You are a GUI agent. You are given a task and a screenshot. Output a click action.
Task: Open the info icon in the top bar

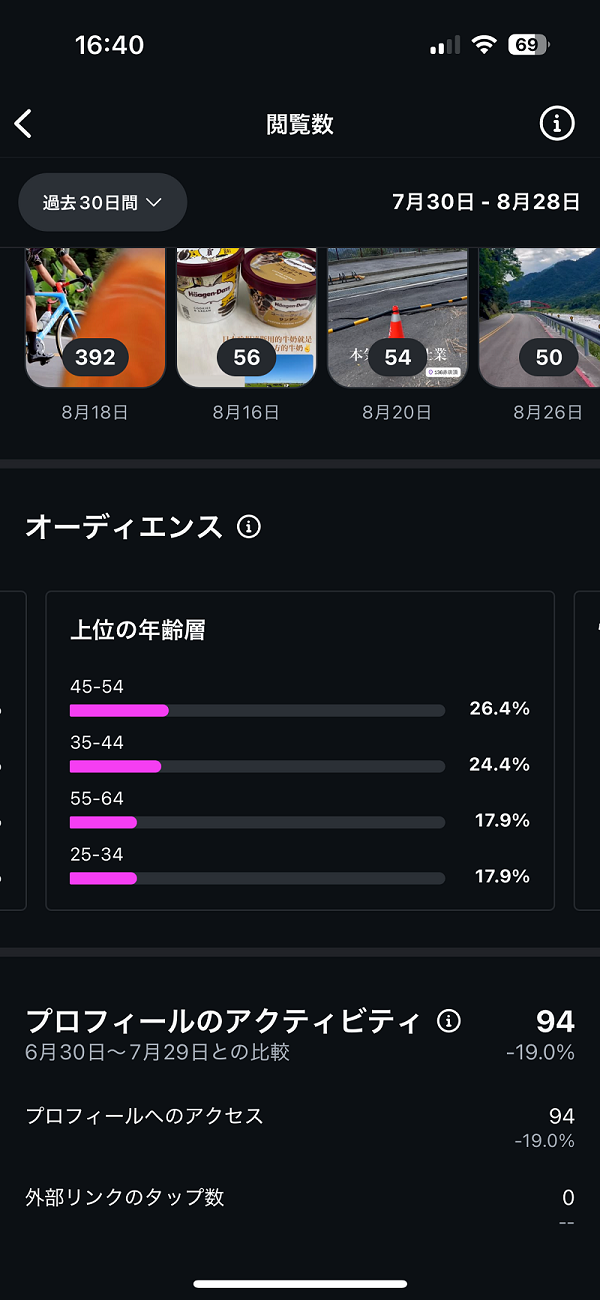557,124
